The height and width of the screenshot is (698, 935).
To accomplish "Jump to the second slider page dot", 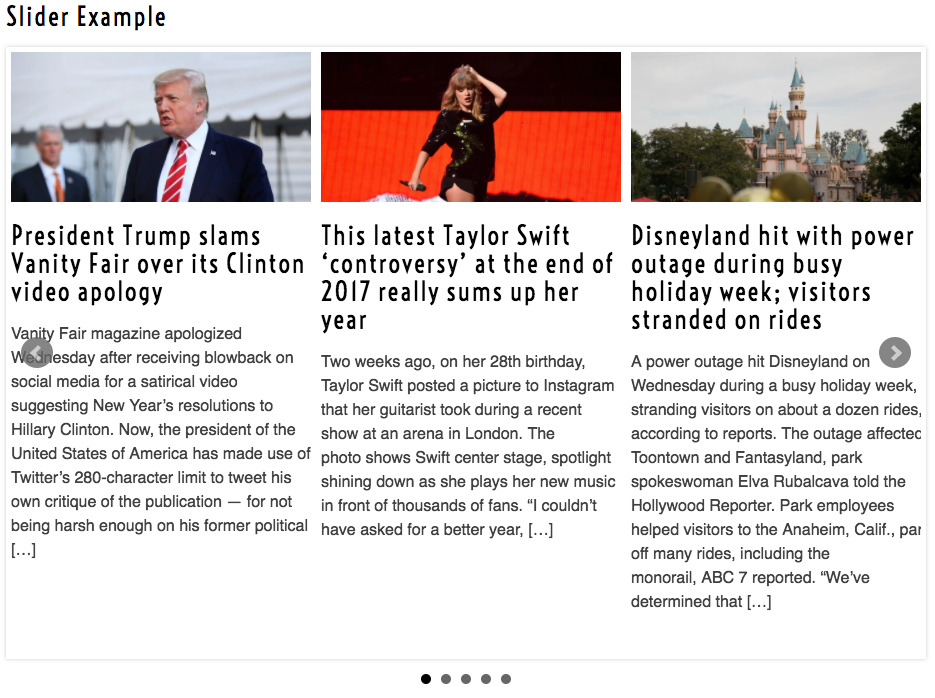I will tap(446, 679).
